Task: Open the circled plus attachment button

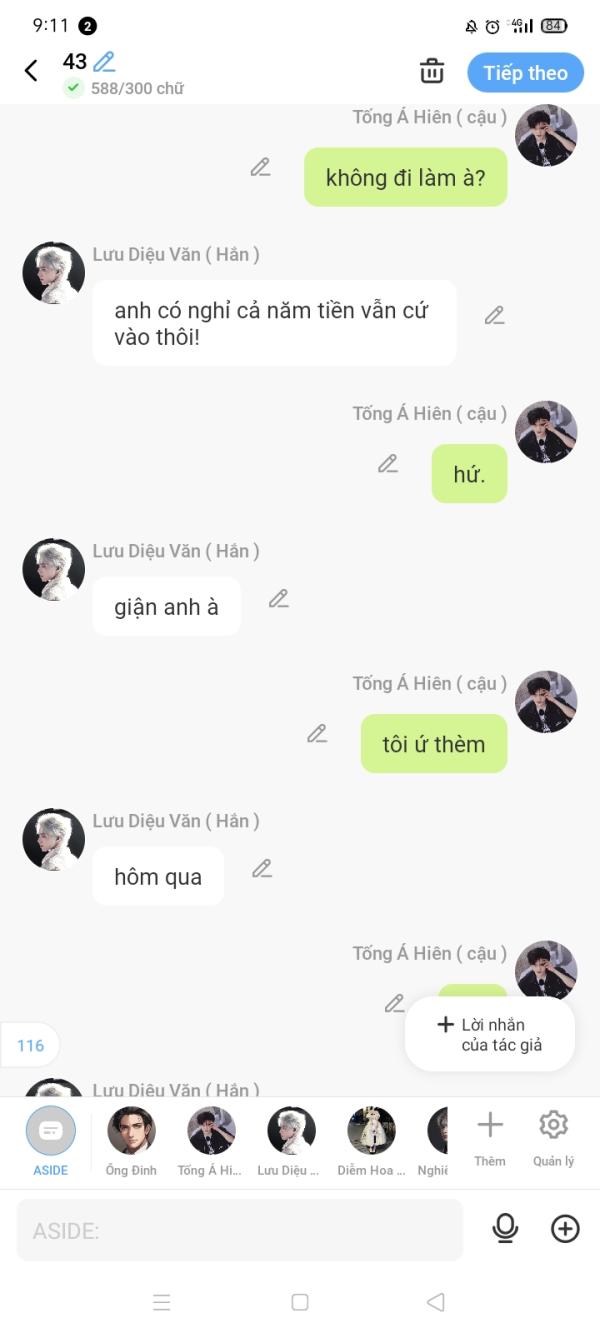Action: [565, 1229]
